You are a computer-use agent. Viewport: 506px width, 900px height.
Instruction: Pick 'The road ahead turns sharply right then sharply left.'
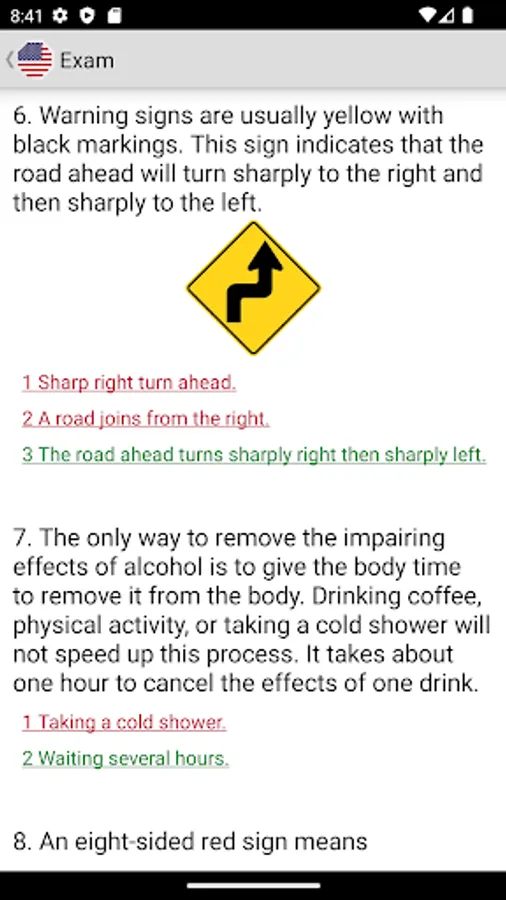tap(254, 454)
